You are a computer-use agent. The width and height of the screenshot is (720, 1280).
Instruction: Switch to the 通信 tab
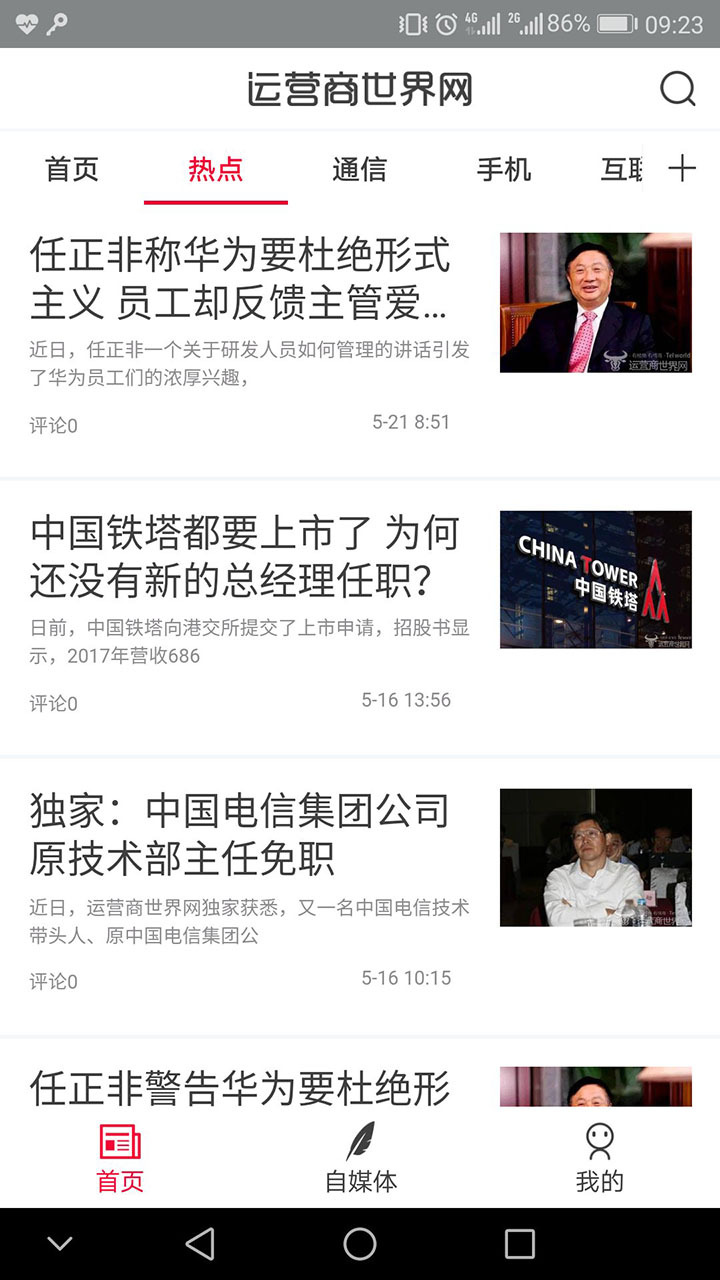point(359,169)
